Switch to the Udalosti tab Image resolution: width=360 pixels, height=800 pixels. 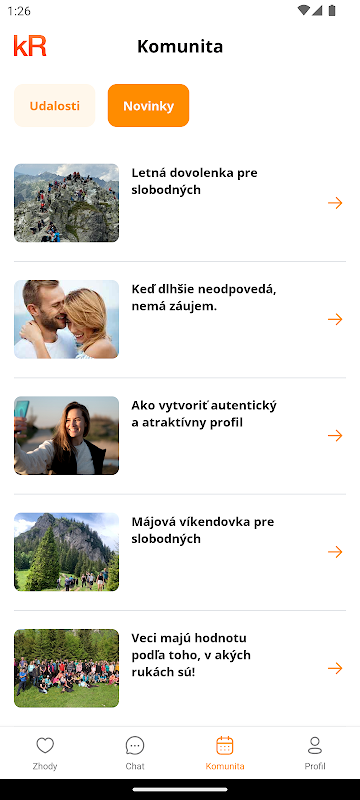coord(55,106)
